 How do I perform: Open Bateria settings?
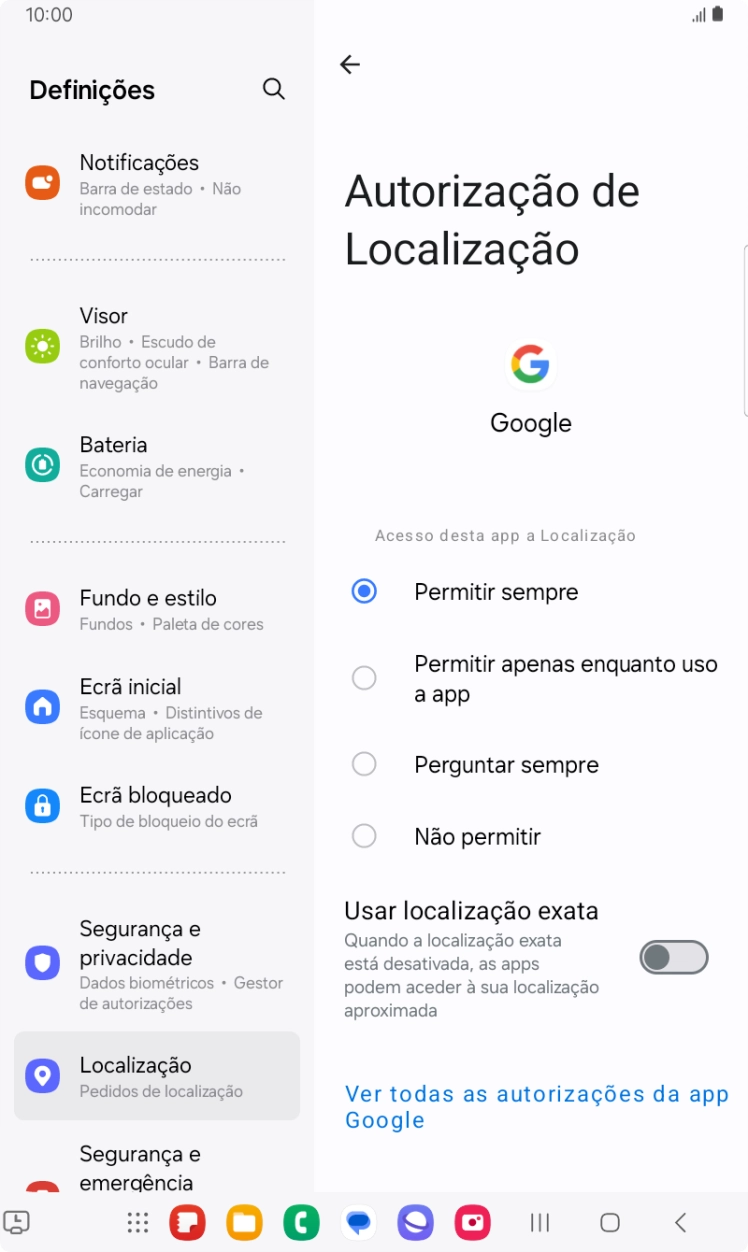coord(156,466)
